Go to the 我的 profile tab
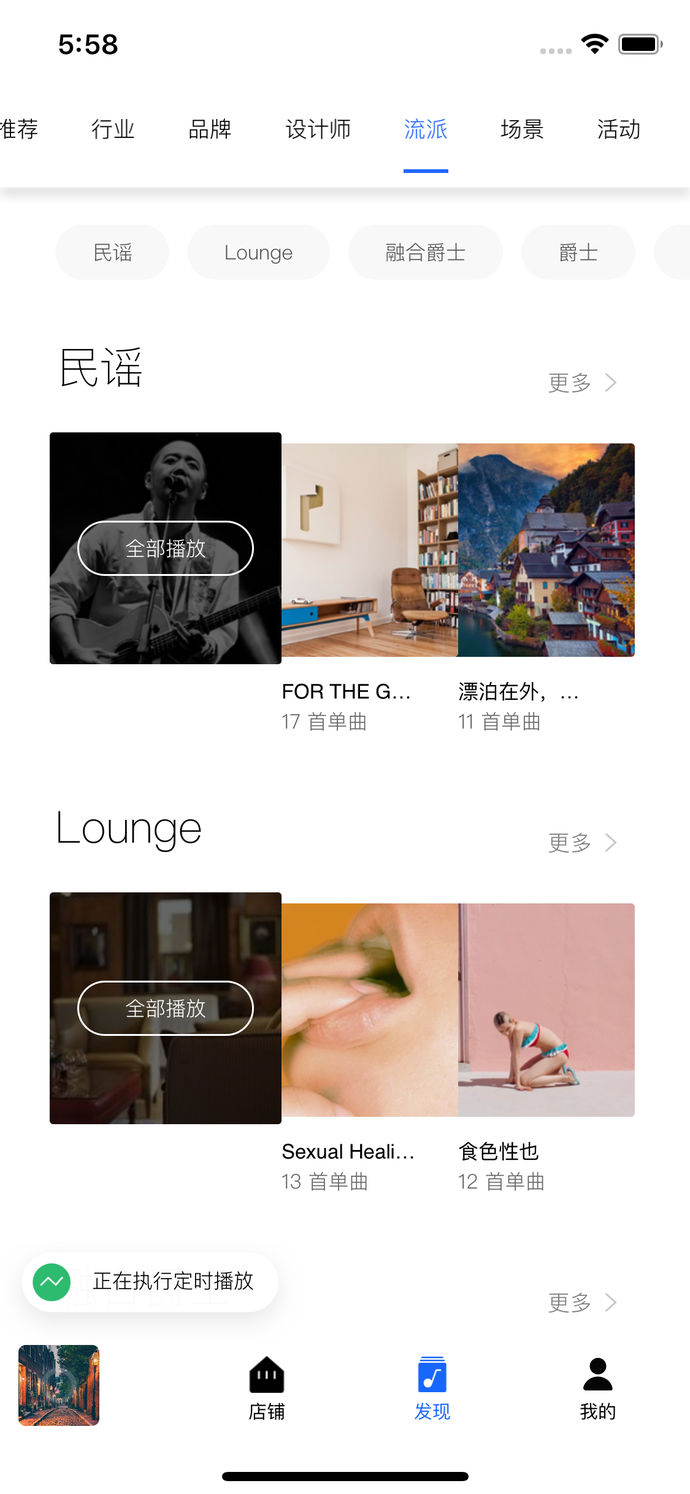The image size is (690, 1494). (597, 1388)
